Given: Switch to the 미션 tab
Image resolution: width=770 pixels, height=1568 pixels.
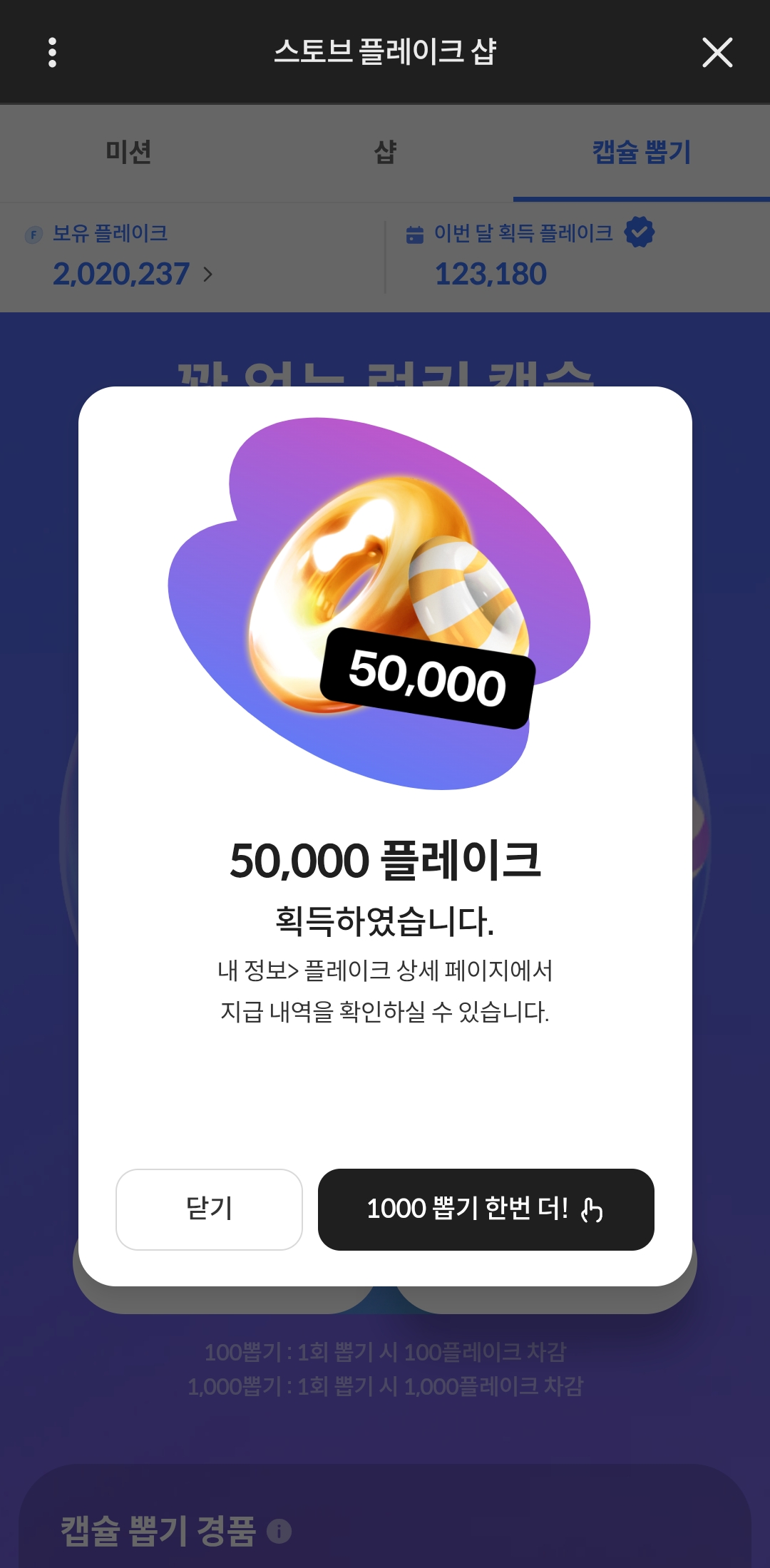Looking at the screenshot, I should tap(128, 152).
